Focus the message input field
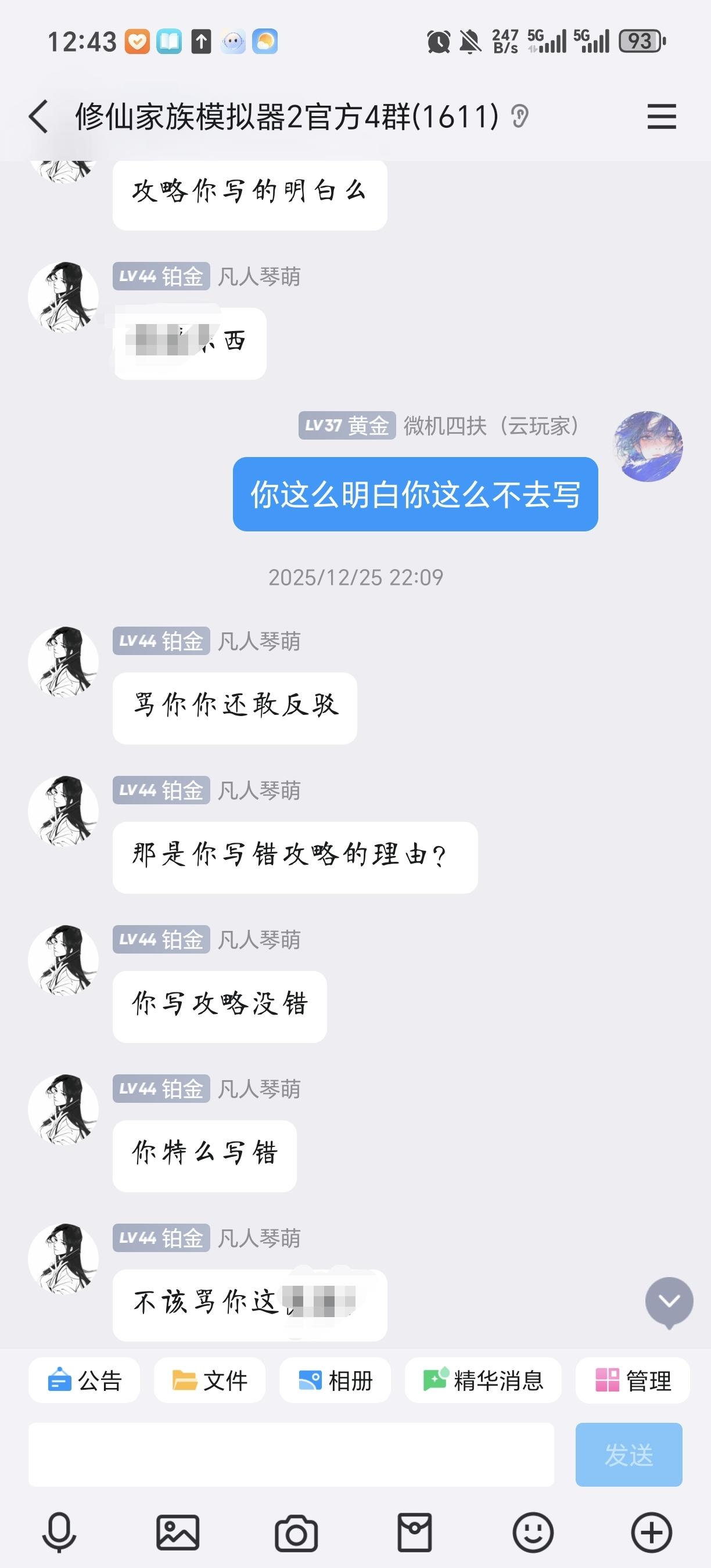This screenshot has width=711, height=1568. (x=292, y=1455)
